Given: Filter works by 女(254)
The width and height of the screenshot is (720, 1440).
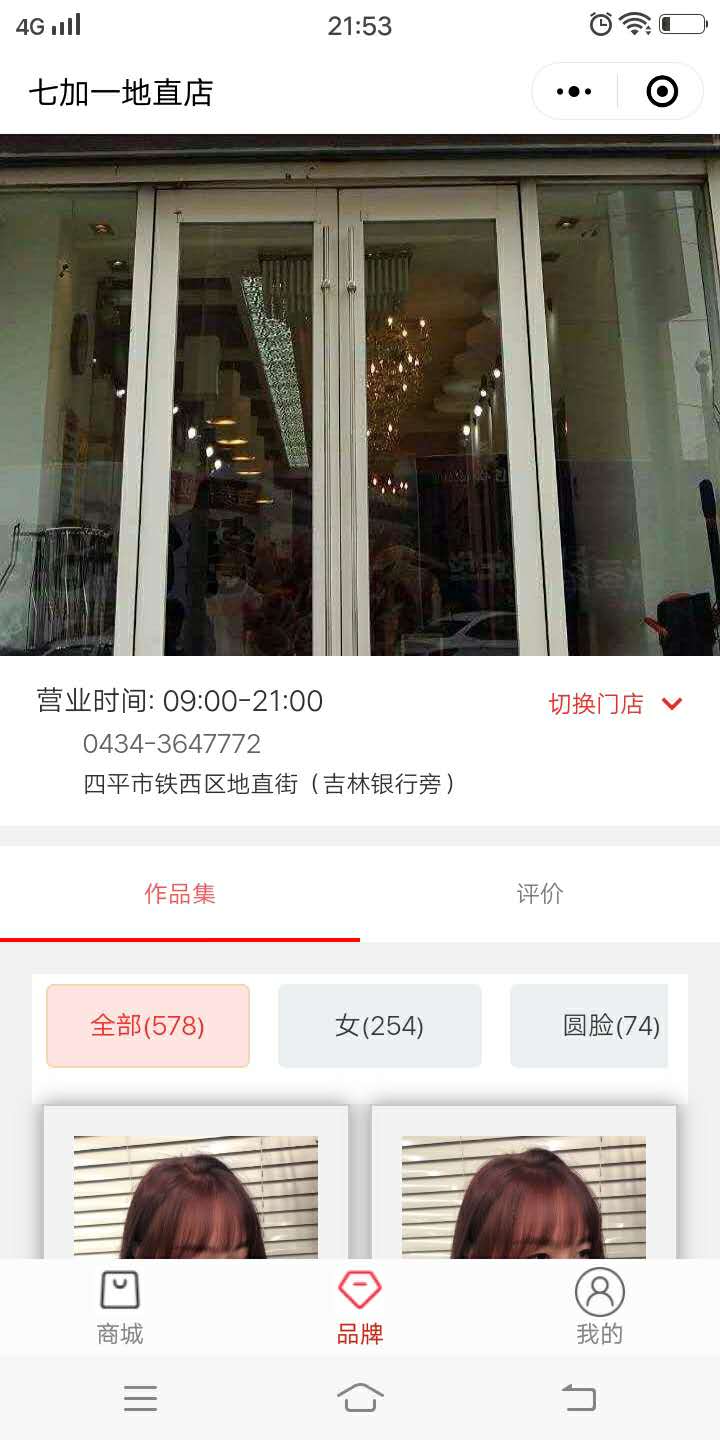Looking at the screenshot, I should [380, 1026].
